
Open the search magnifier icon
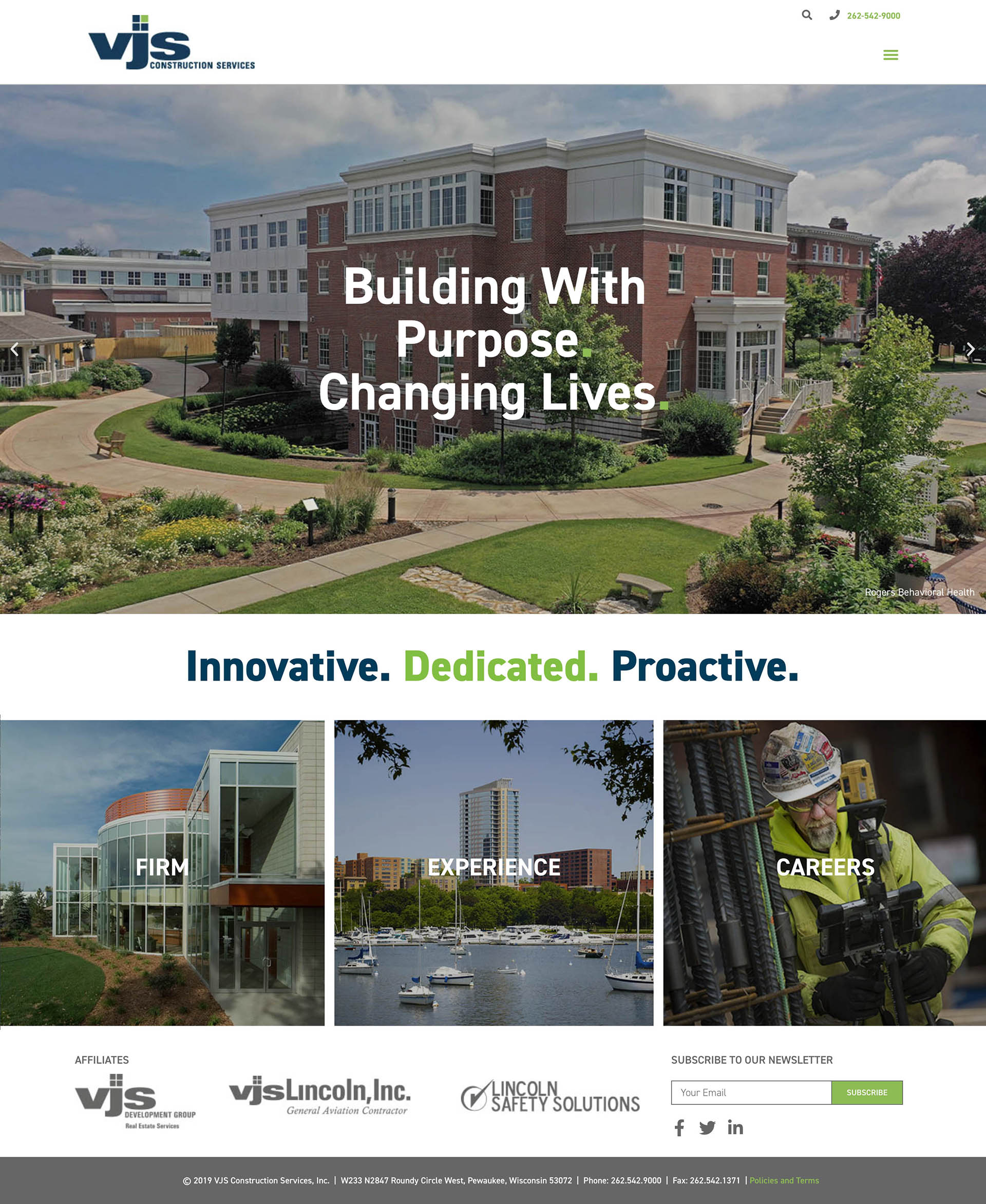807,15
